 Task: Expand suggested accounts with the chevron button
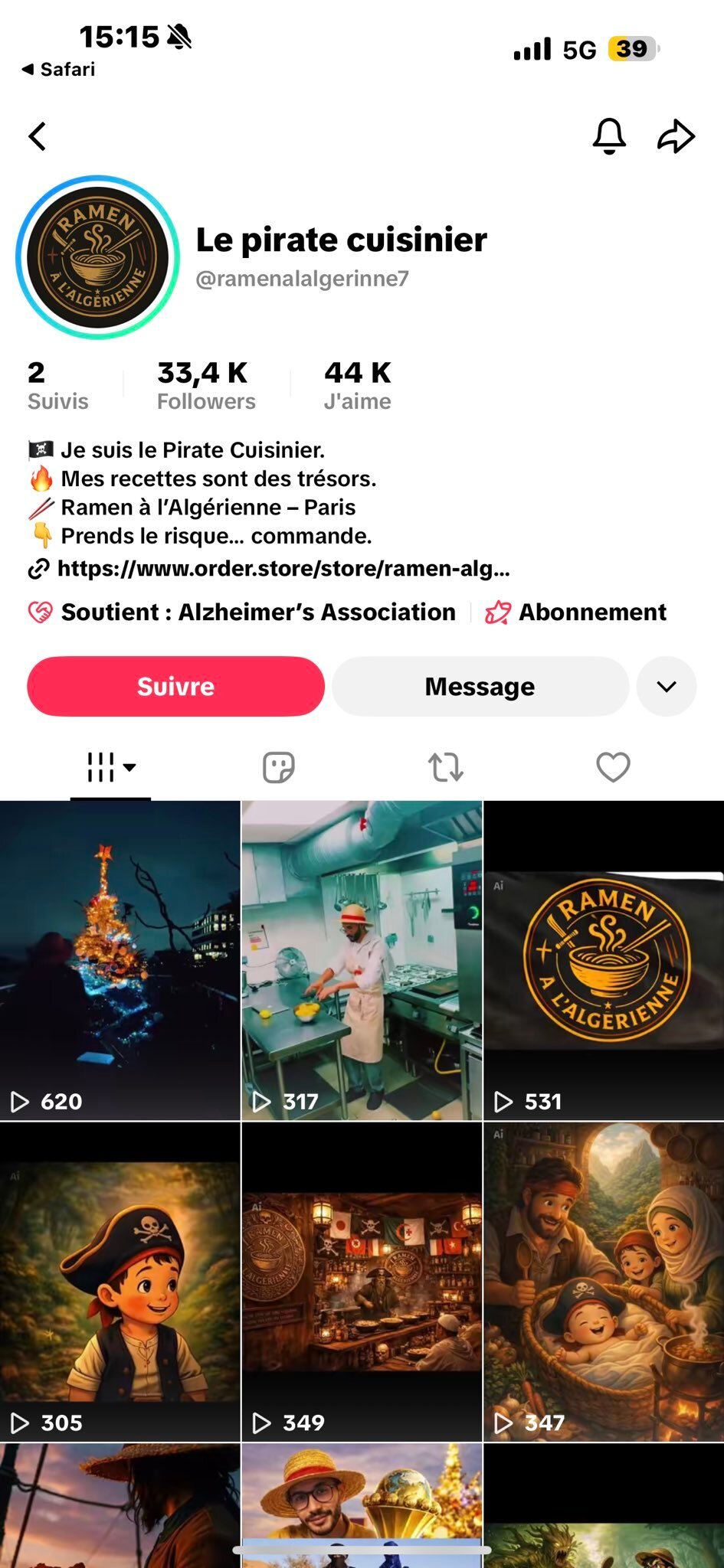click(666, 686)
